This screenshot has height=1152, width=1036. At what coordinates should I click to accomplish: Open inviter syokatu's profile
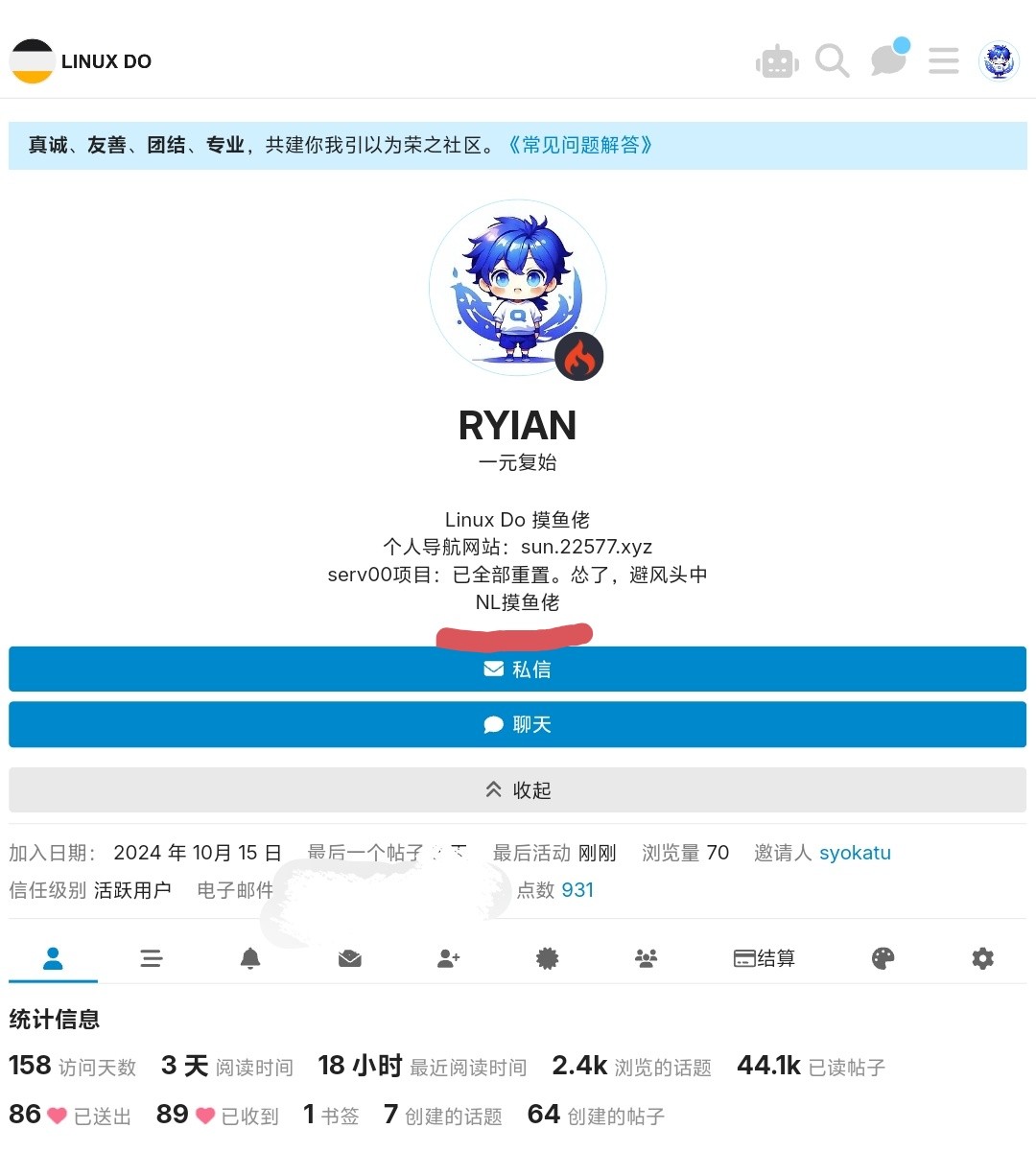pyautogui.click(x=855, y=853)
